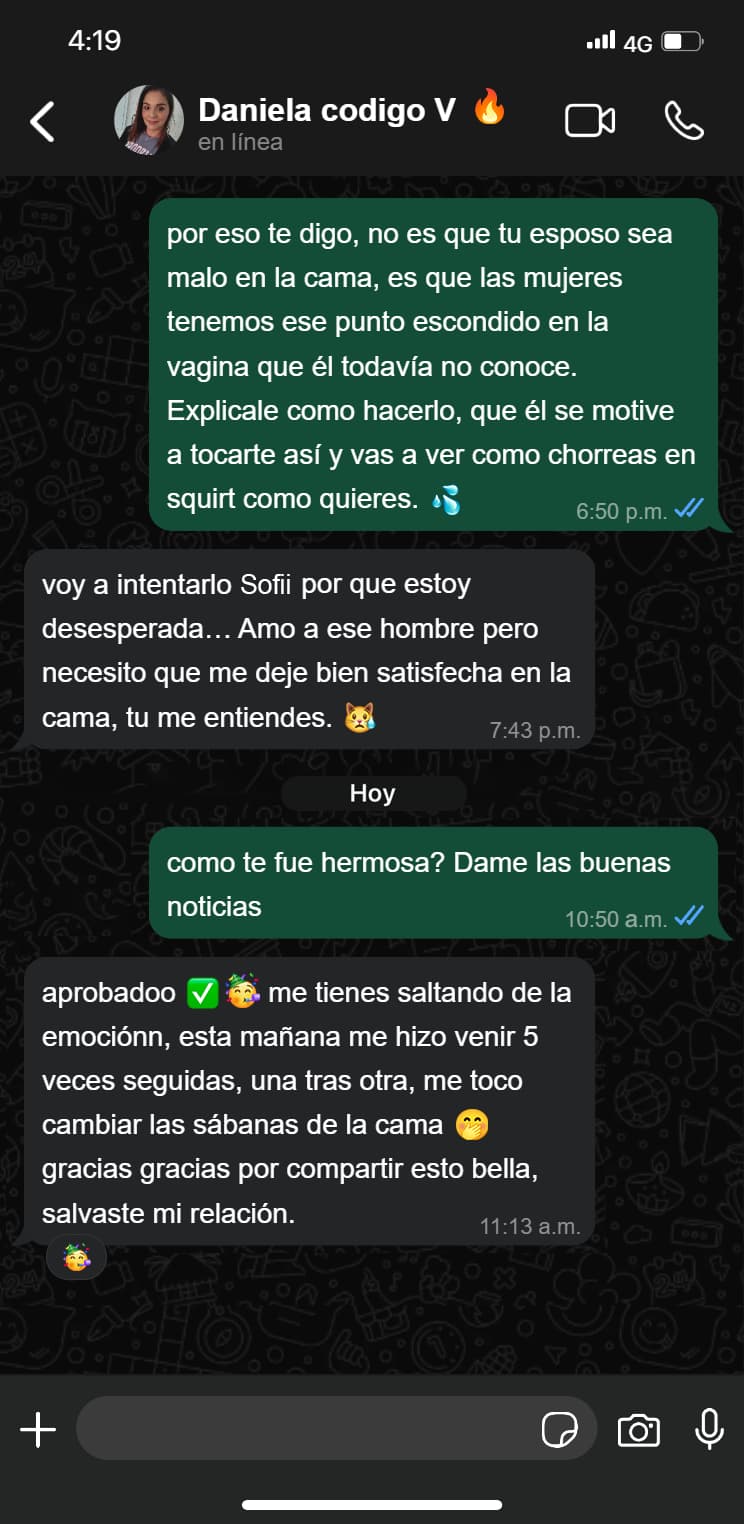
Task: Open the camera to send a photo
Action: click(x=638, y=1430)
